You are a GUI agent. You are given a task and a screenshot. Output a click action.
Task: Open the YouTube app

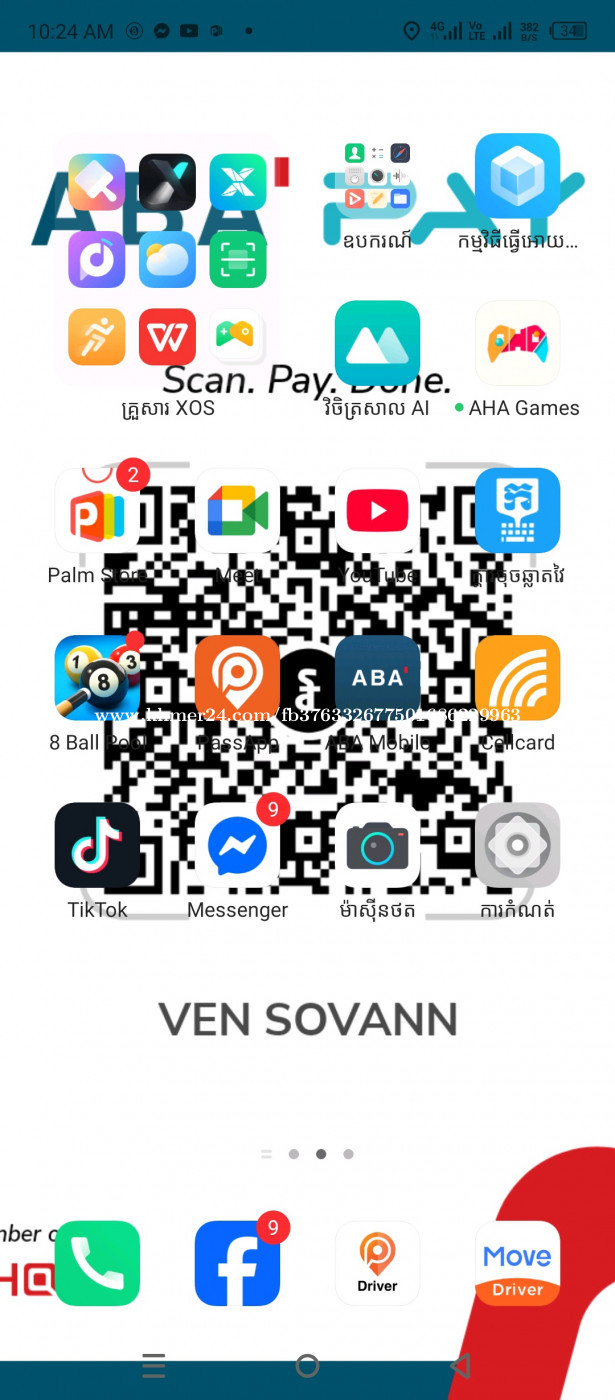click(x=377, y=511)
